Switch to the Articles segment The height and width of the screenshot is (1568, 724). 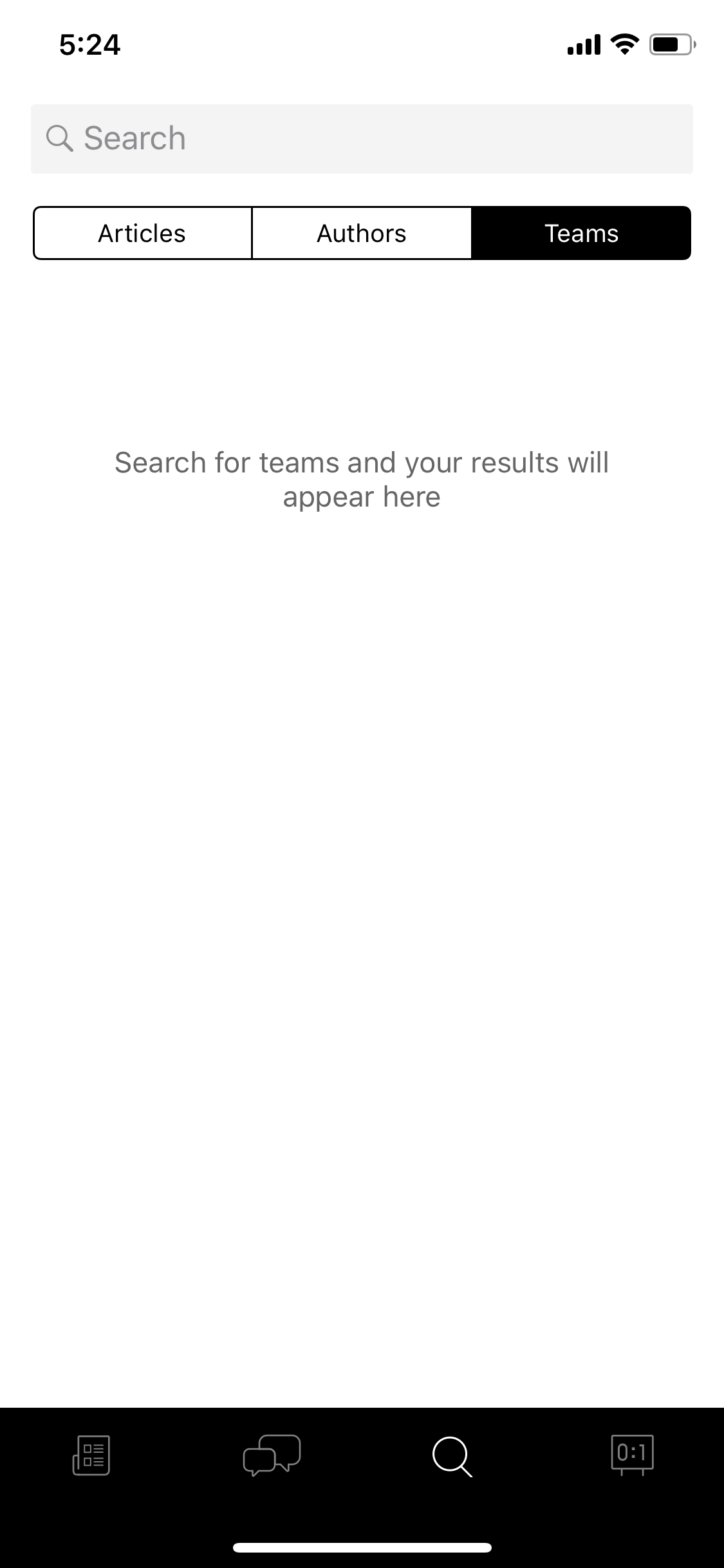142,233
